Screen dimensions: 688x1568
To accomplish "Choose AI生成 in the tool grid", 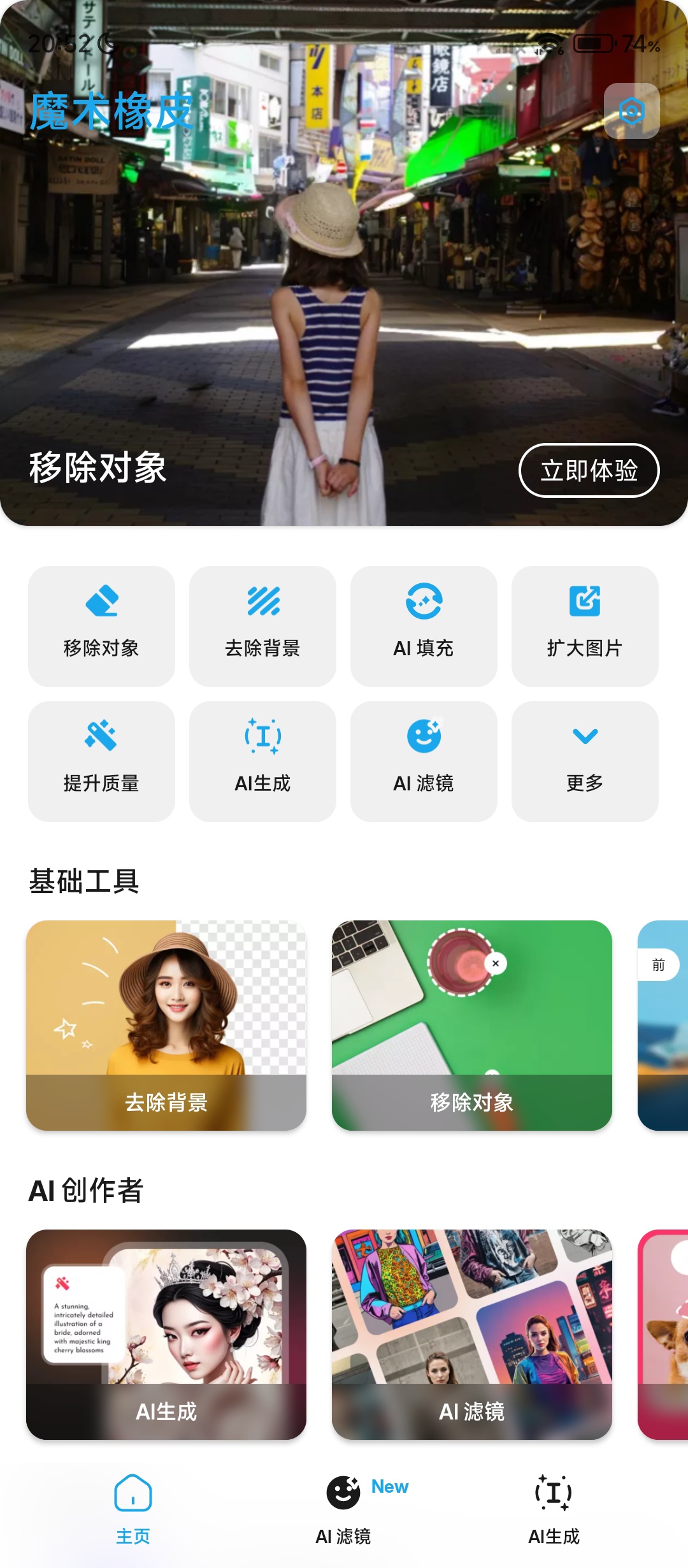I will click(x=262, y=761).
